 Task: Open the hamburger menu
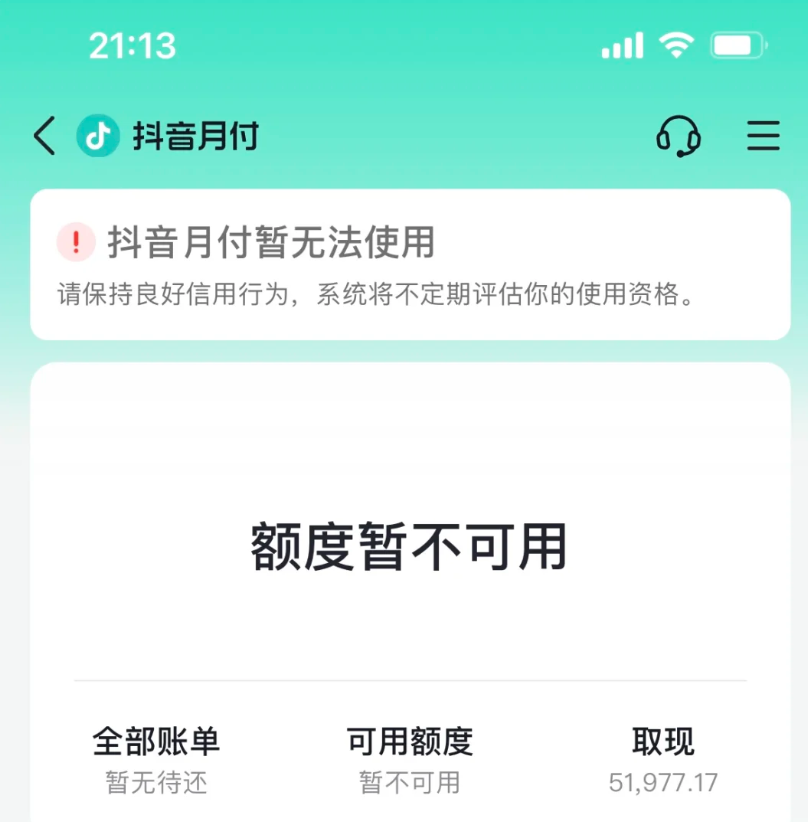(x=762, y=137)
